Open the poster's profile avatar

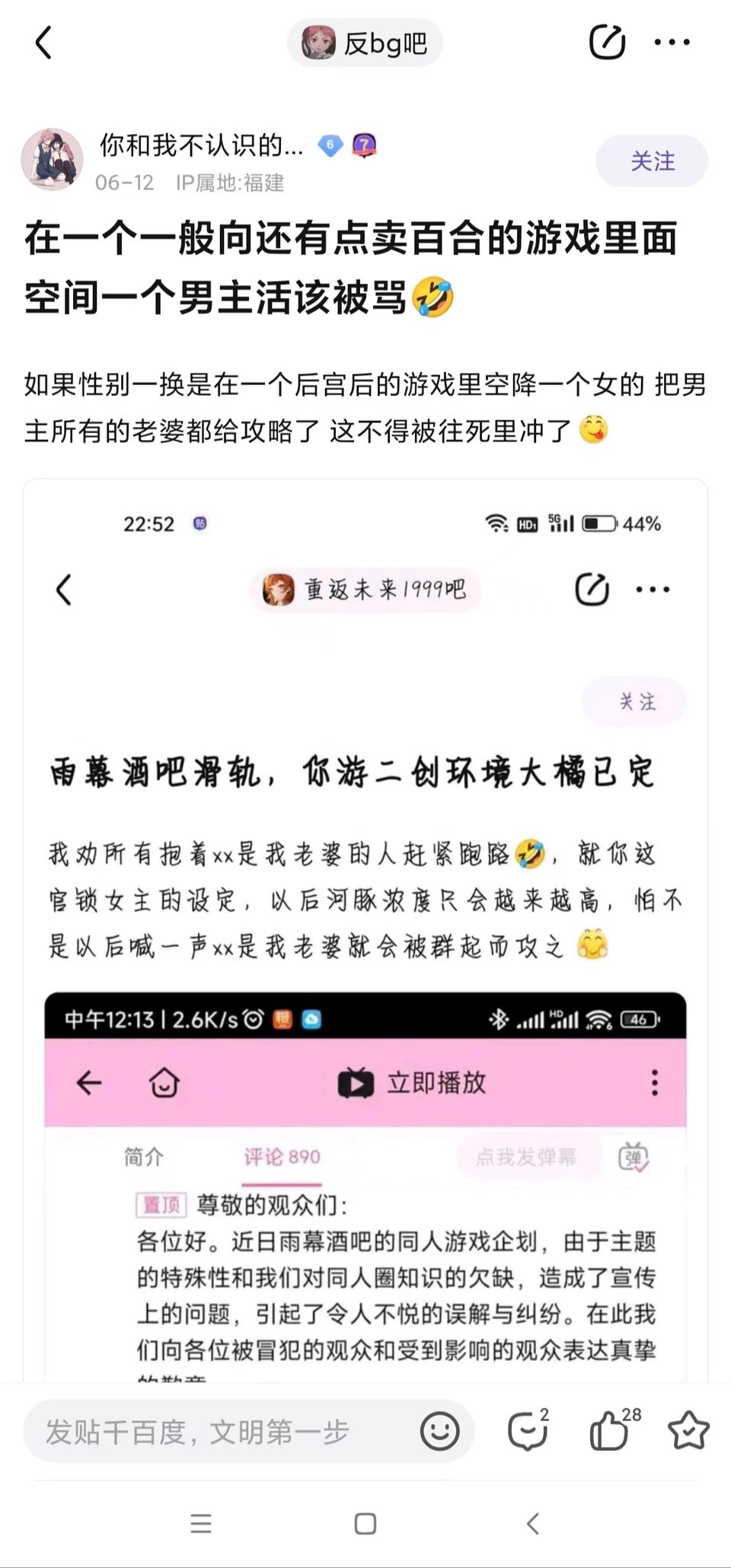click(52, 160)
